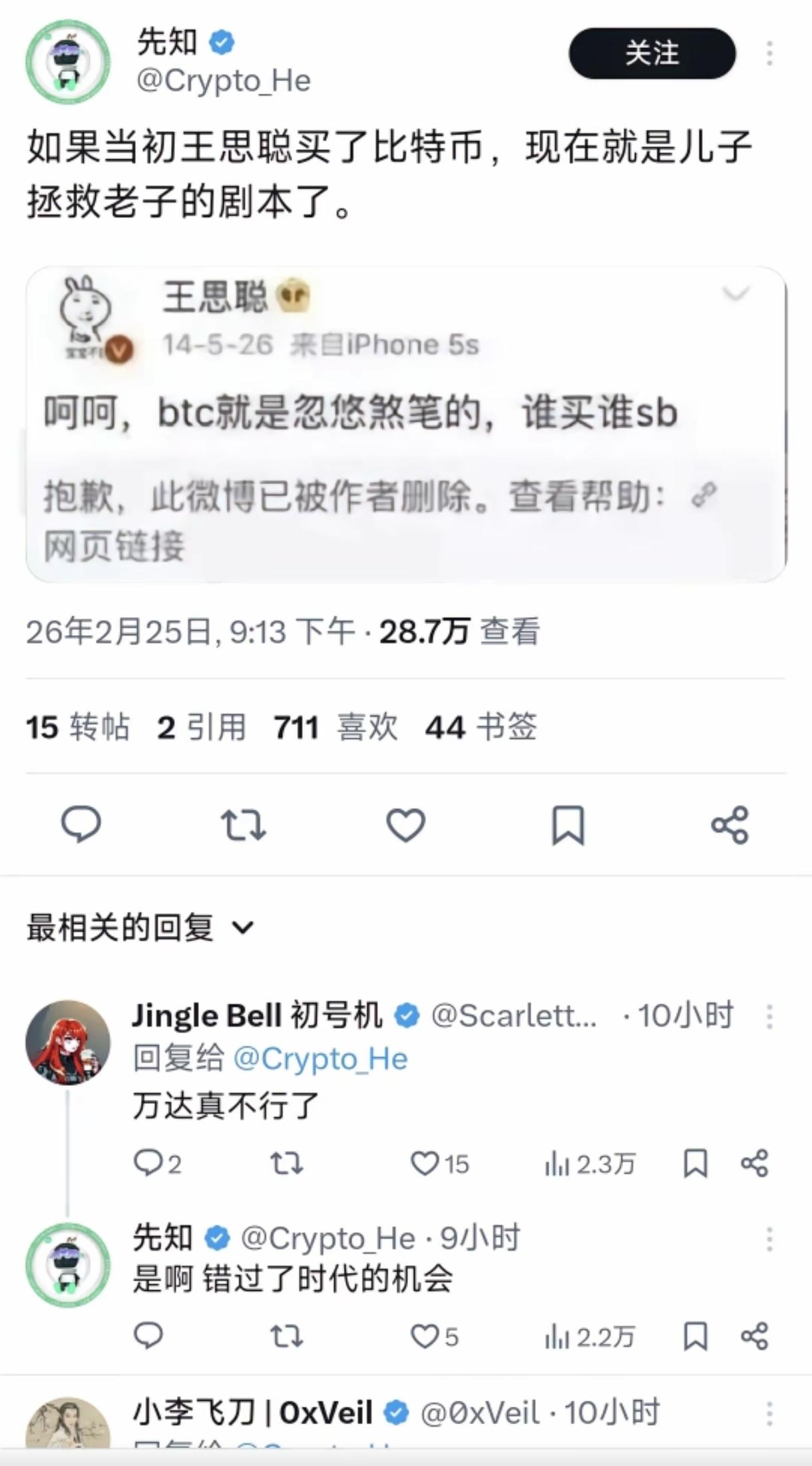
Task: Bookmark the main tweet
Action: point(568,826)
